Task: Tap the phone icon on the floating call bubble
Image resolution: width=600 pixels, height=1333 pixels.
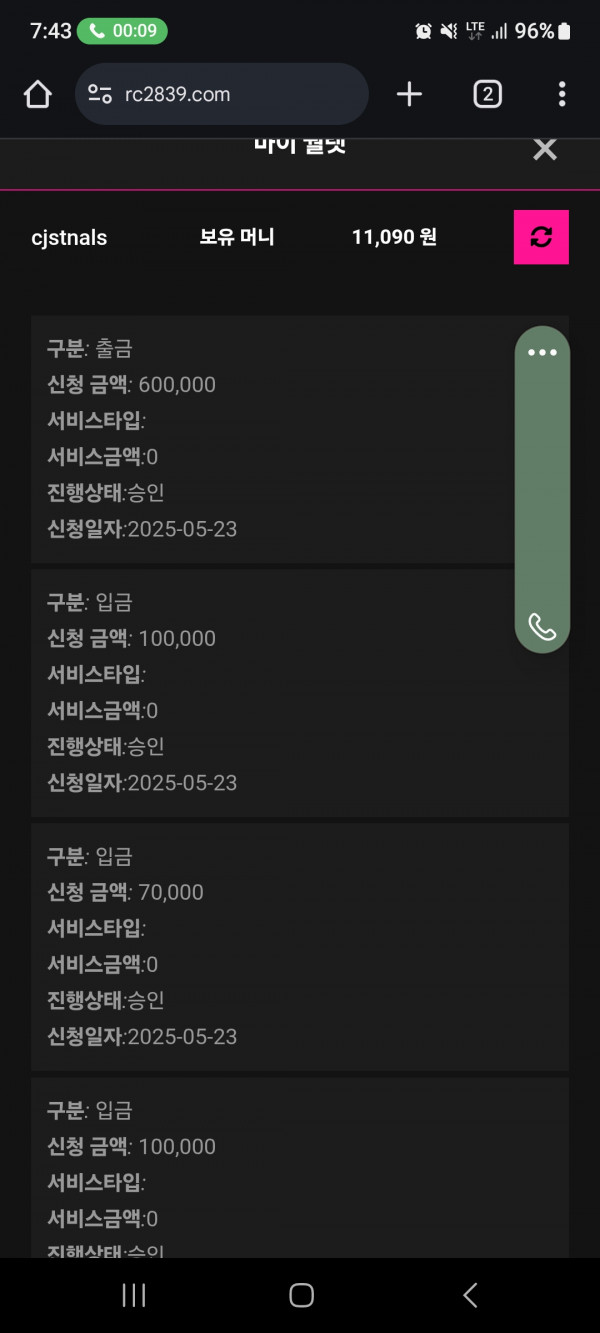Action: pyautogui.click(x=542, y=627)
